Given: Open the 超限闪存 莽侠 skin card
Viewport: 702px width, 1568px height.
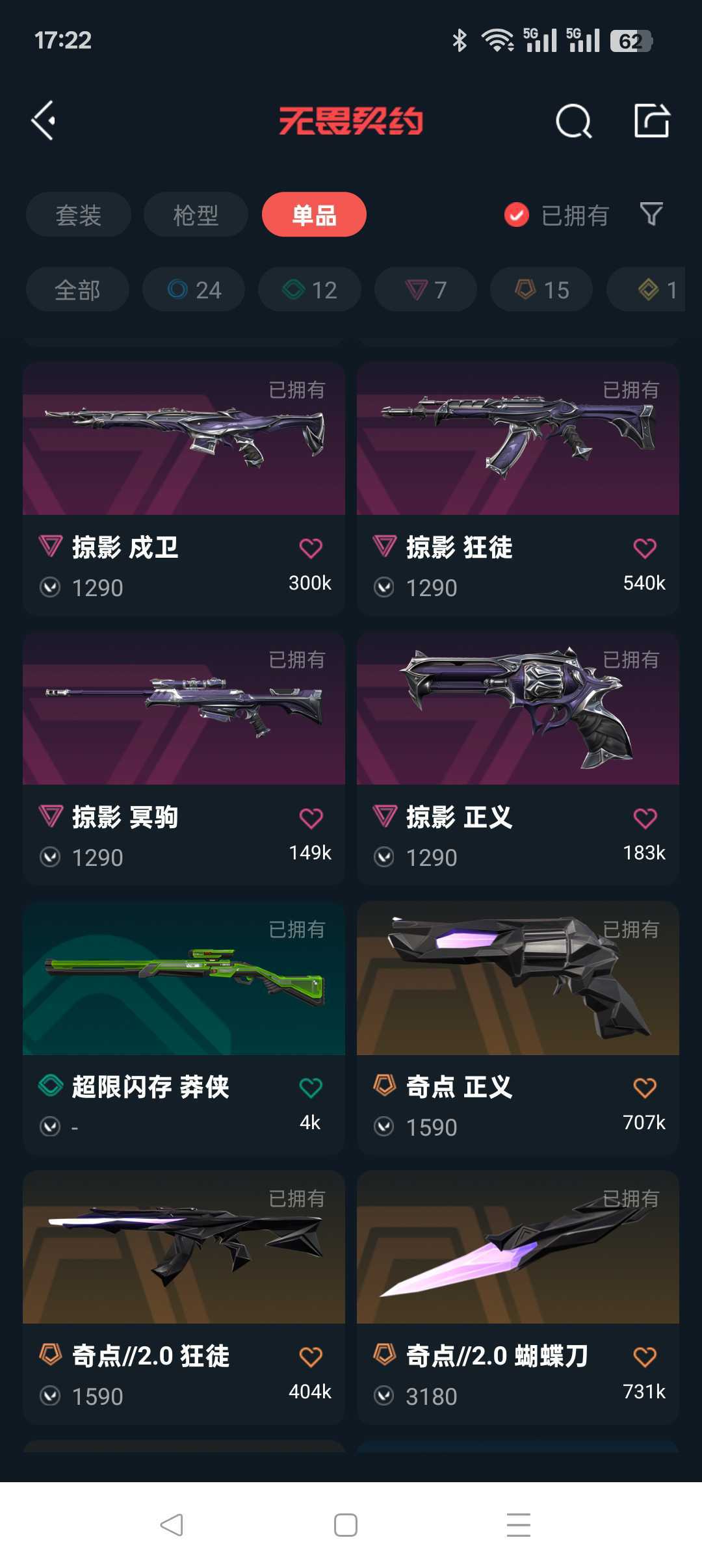Looking at the screenshot, I should click(184, 1028).
